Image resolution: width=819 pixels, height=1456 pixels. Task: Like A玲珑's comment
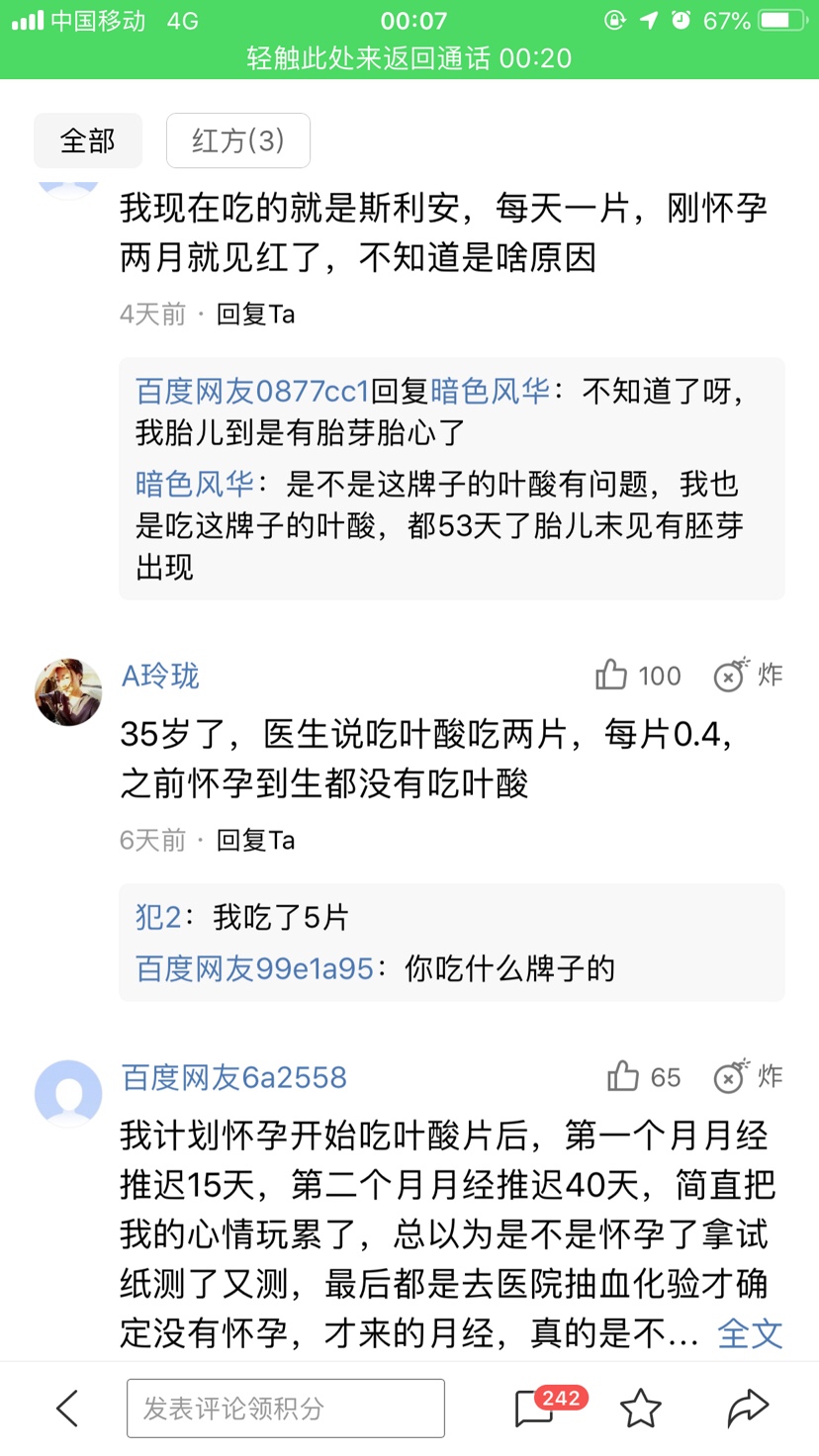point(612,676)
